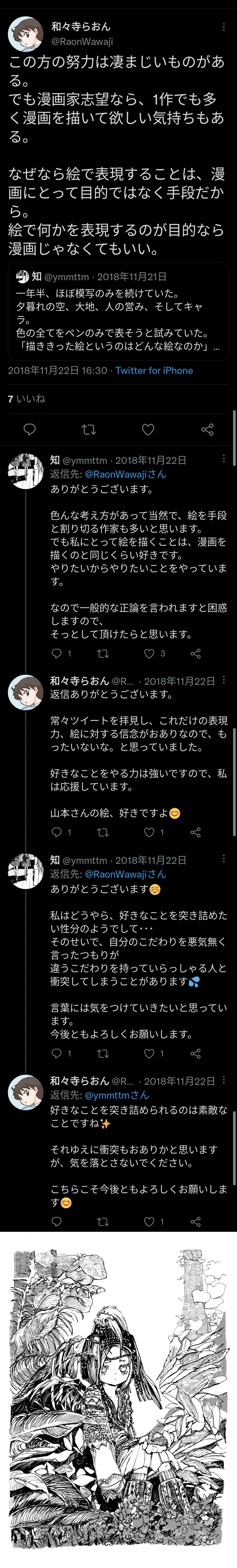Retweet the reply ending こちらこそ今後ともよろしくお願いします
The height and width of the screenshot is (1568, 237).
click(x=103, y=1221)
